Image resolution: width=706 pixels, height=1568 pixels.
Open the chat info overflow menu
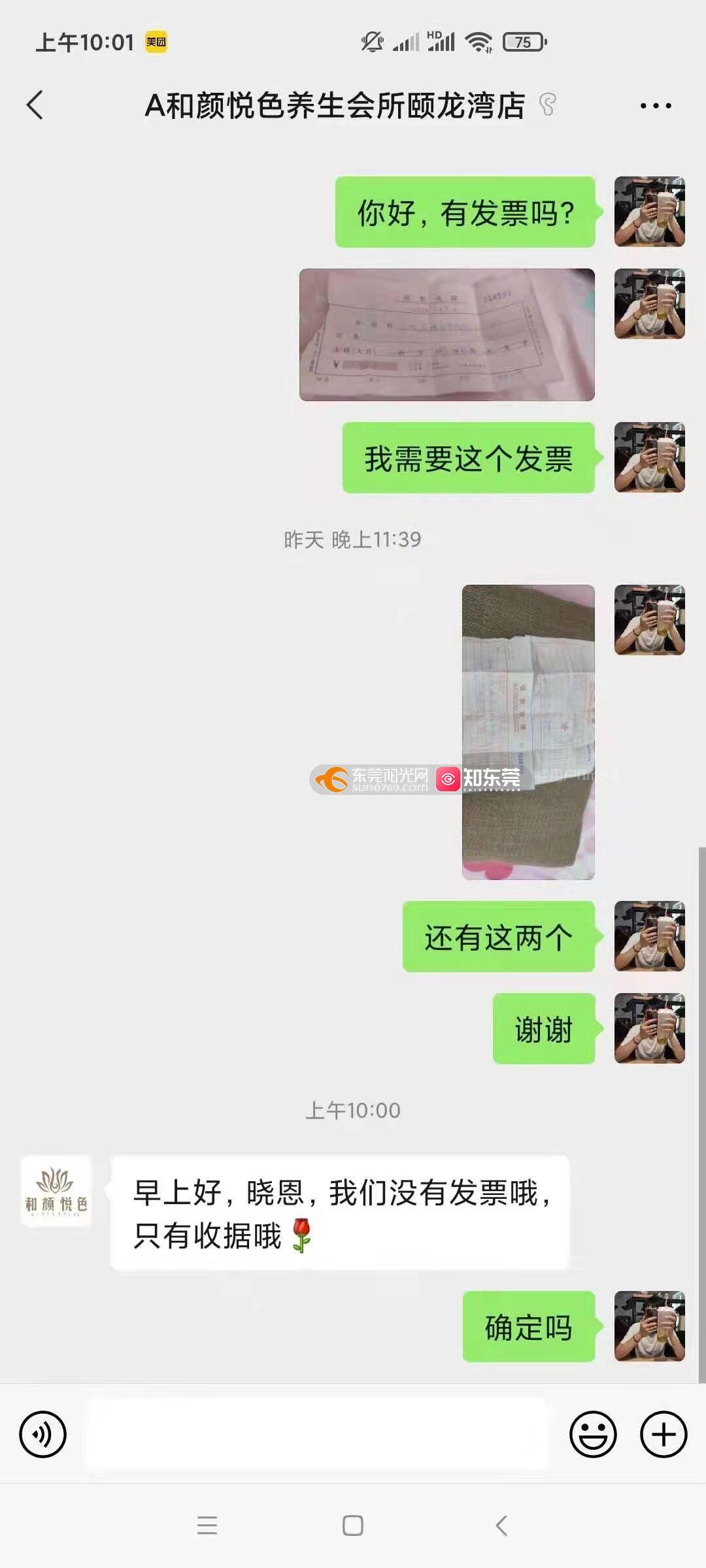pos(655,106)
